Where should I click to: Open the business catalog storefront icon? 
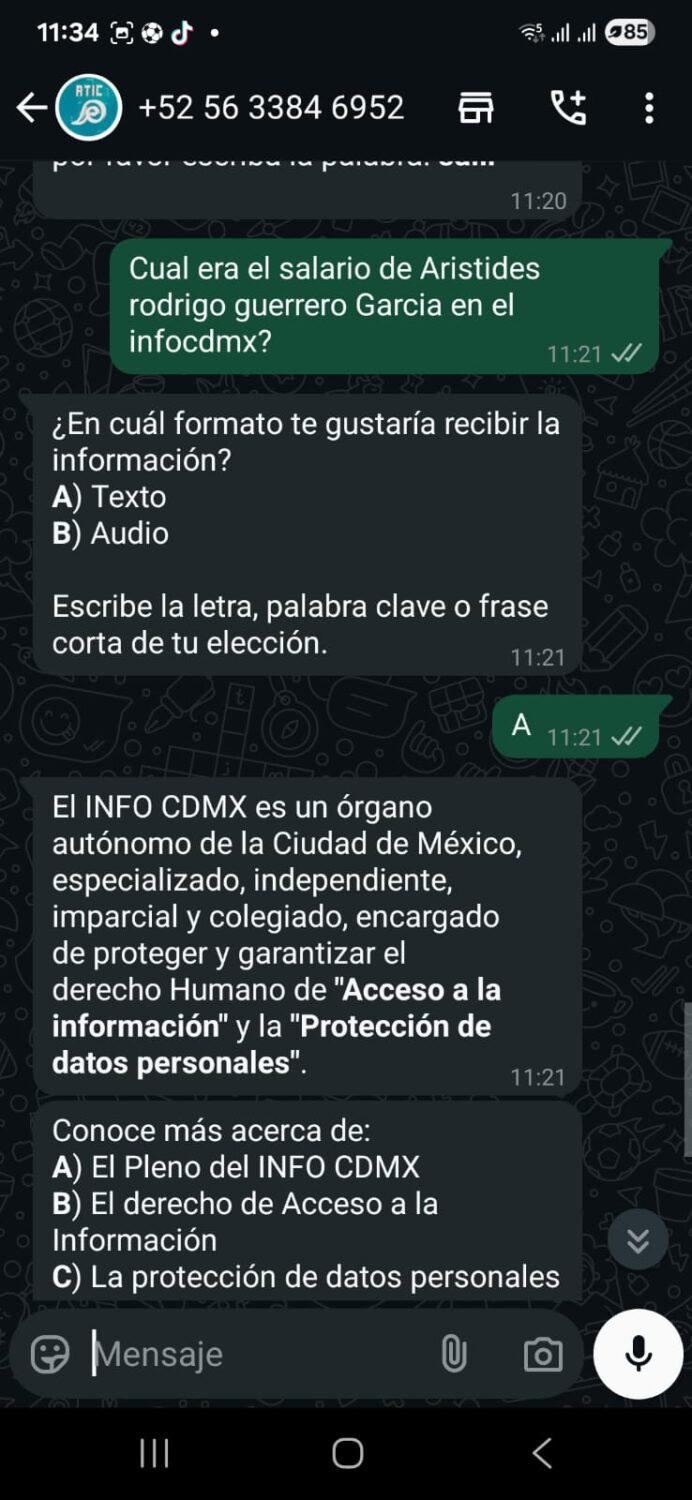tap(476, 108)
